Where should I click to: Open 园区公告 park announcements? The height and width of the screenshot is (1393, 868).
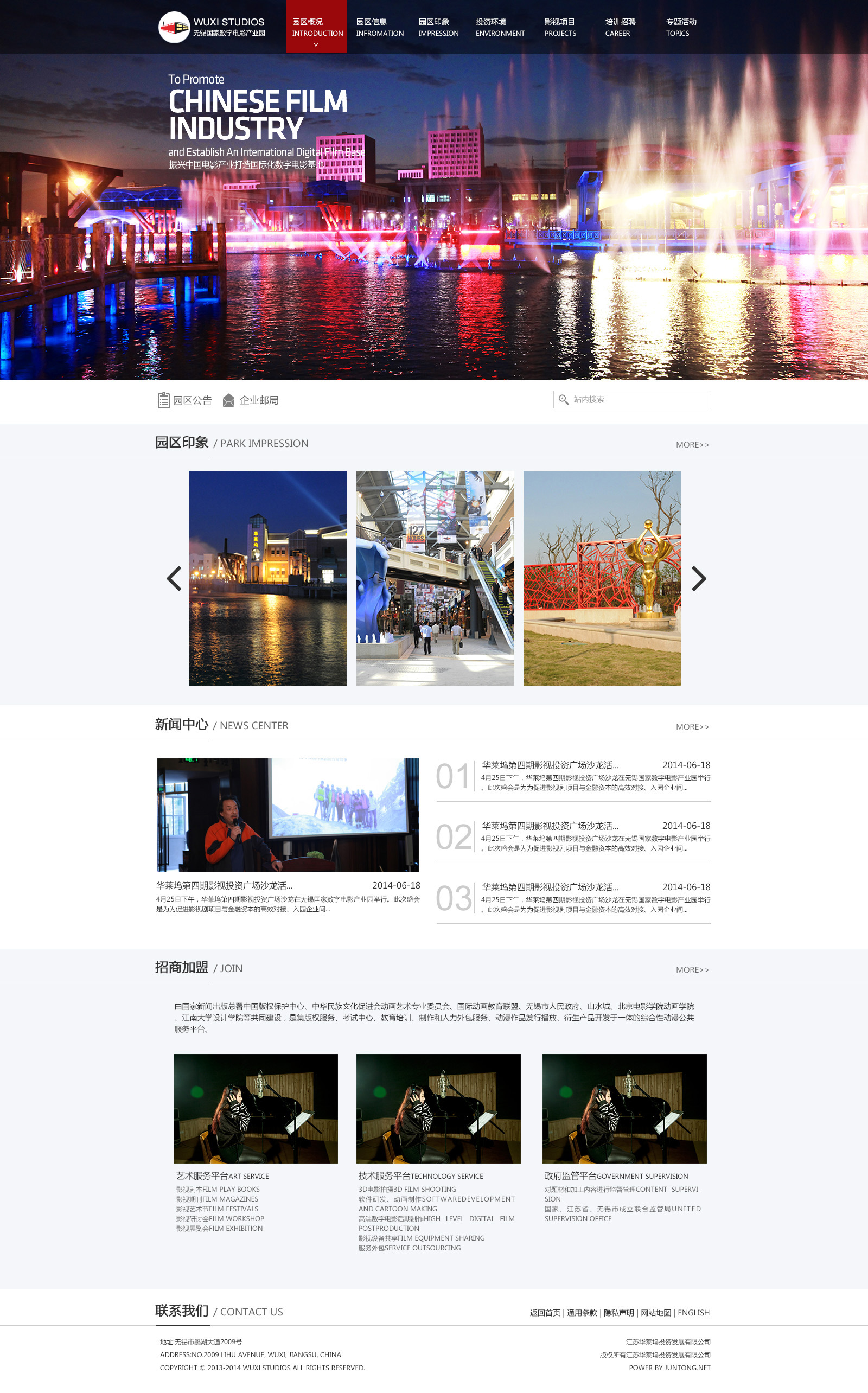[x=185, y=400]
